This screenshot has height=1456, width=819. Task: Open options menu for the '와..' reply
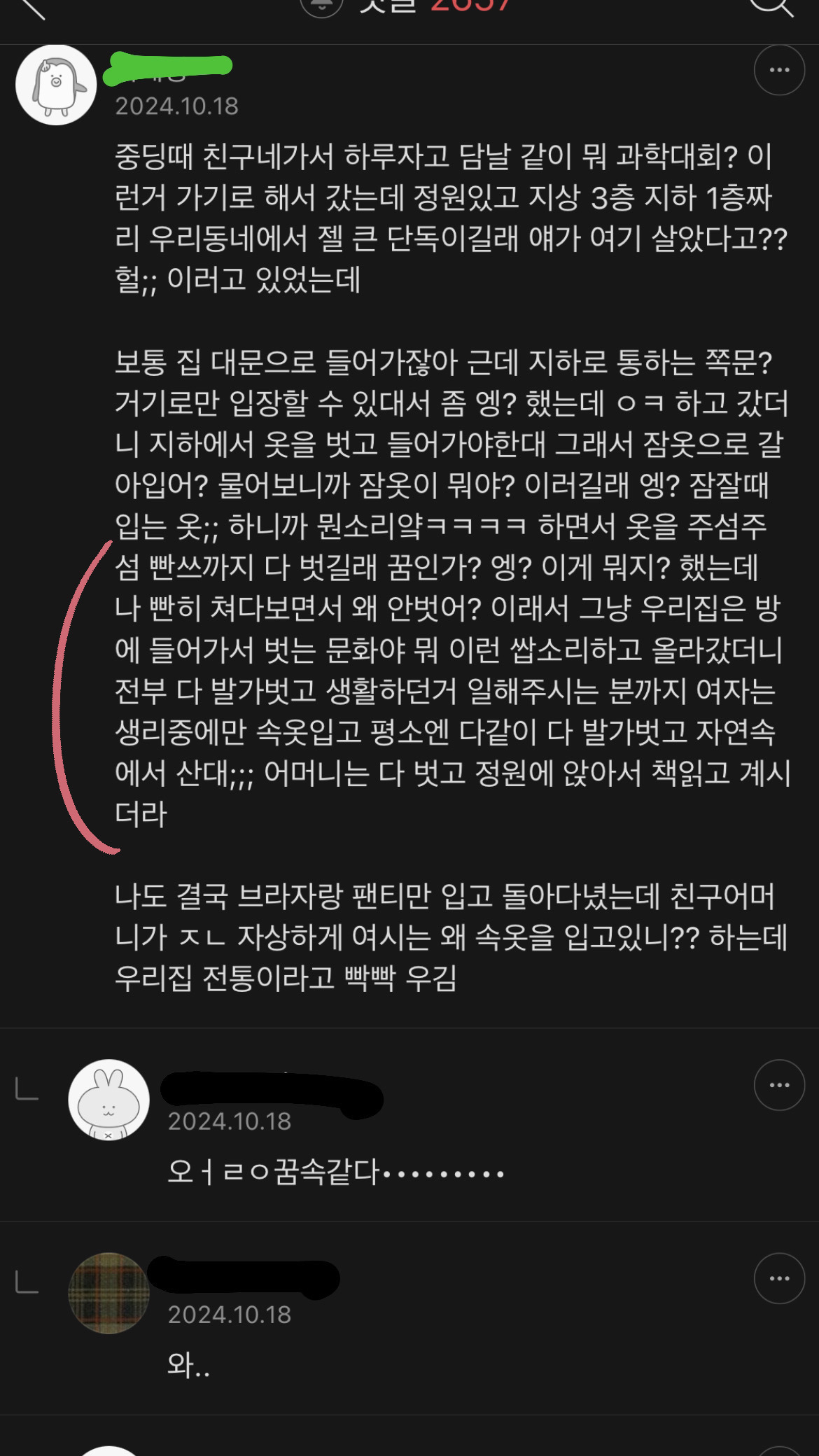click(779, 1278)
